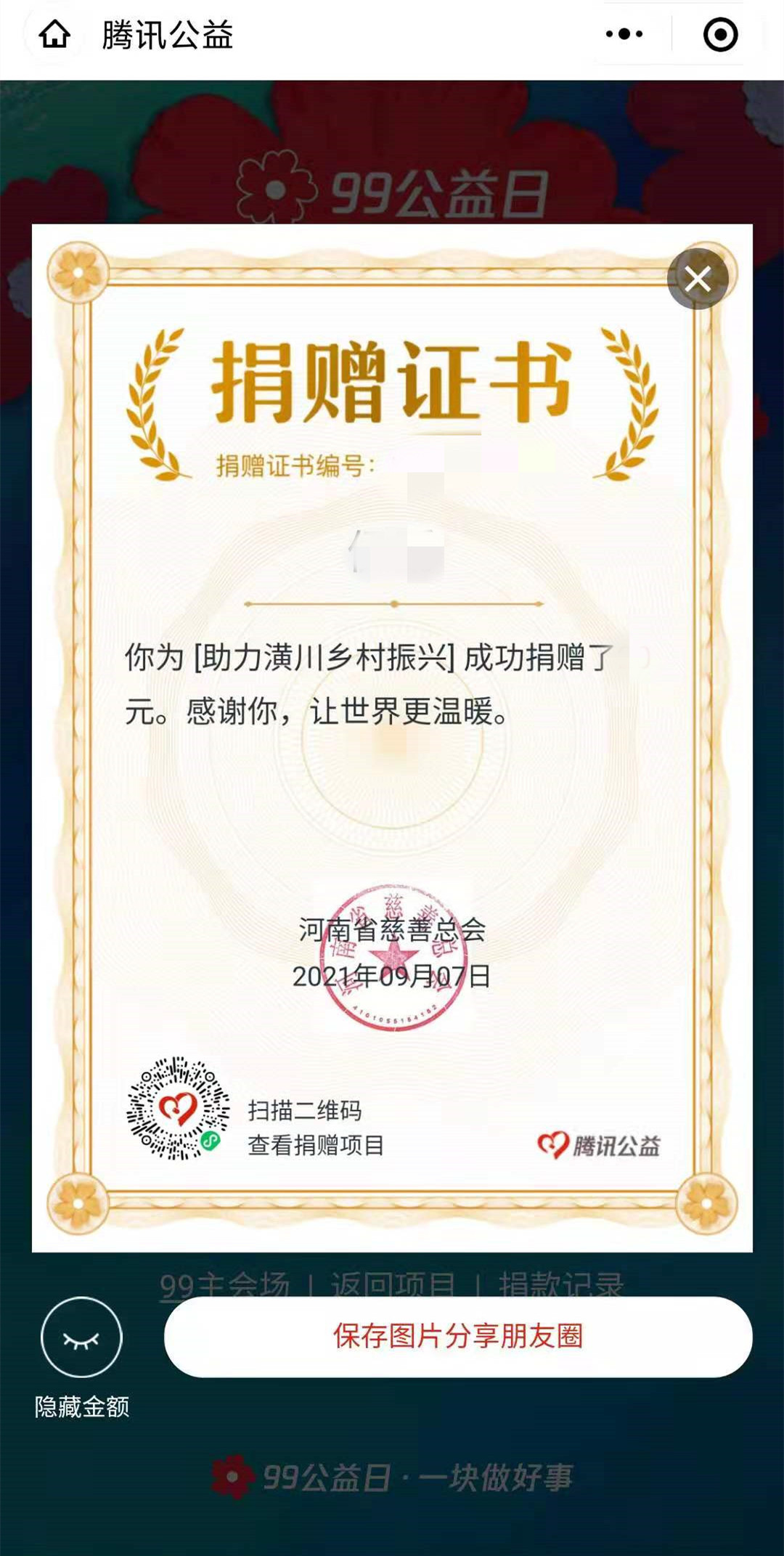Save image to share on Moments
Image resolution: width=784 pixels, height=1556 pixels.
point(458,1337)
